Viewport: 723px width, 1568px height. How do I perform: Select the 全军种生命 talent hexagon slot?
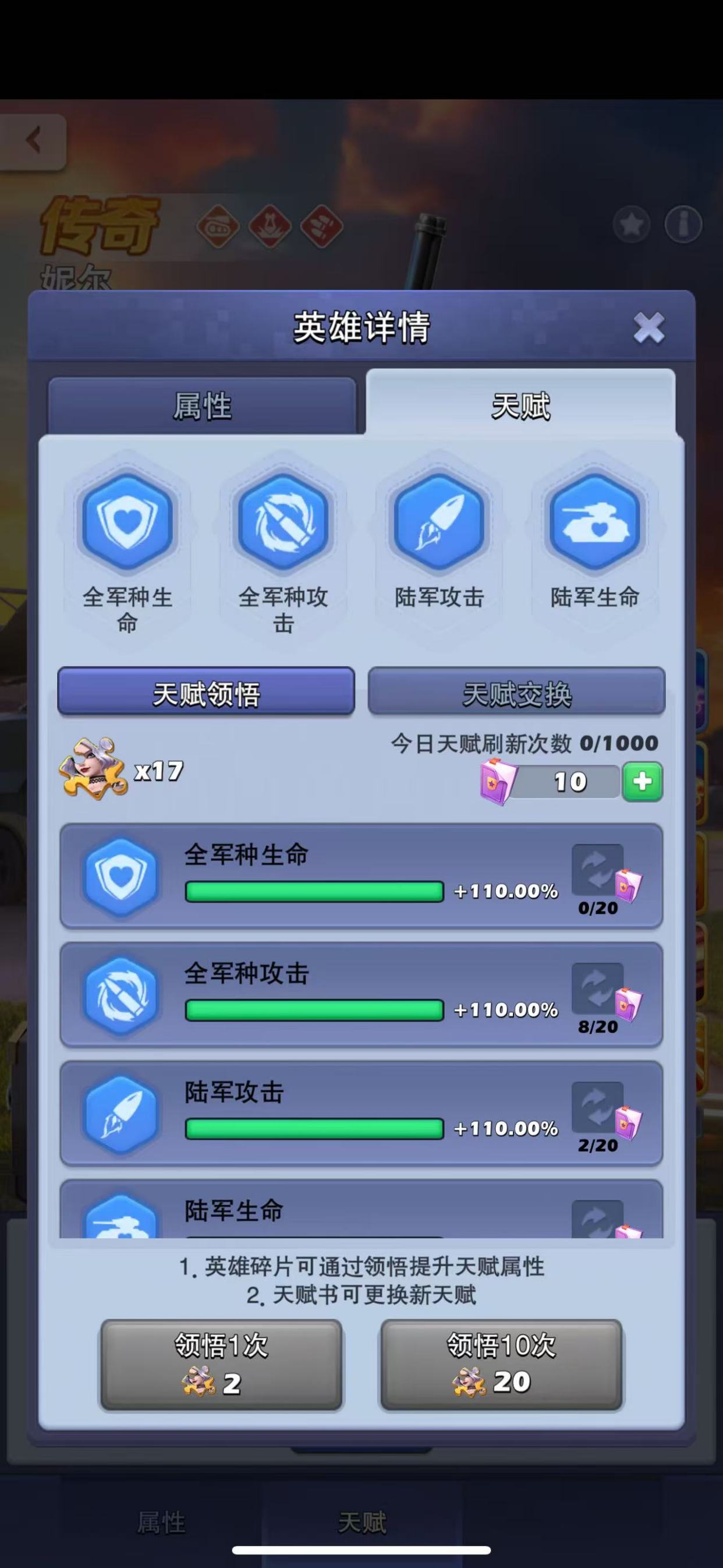coord(127,522)
